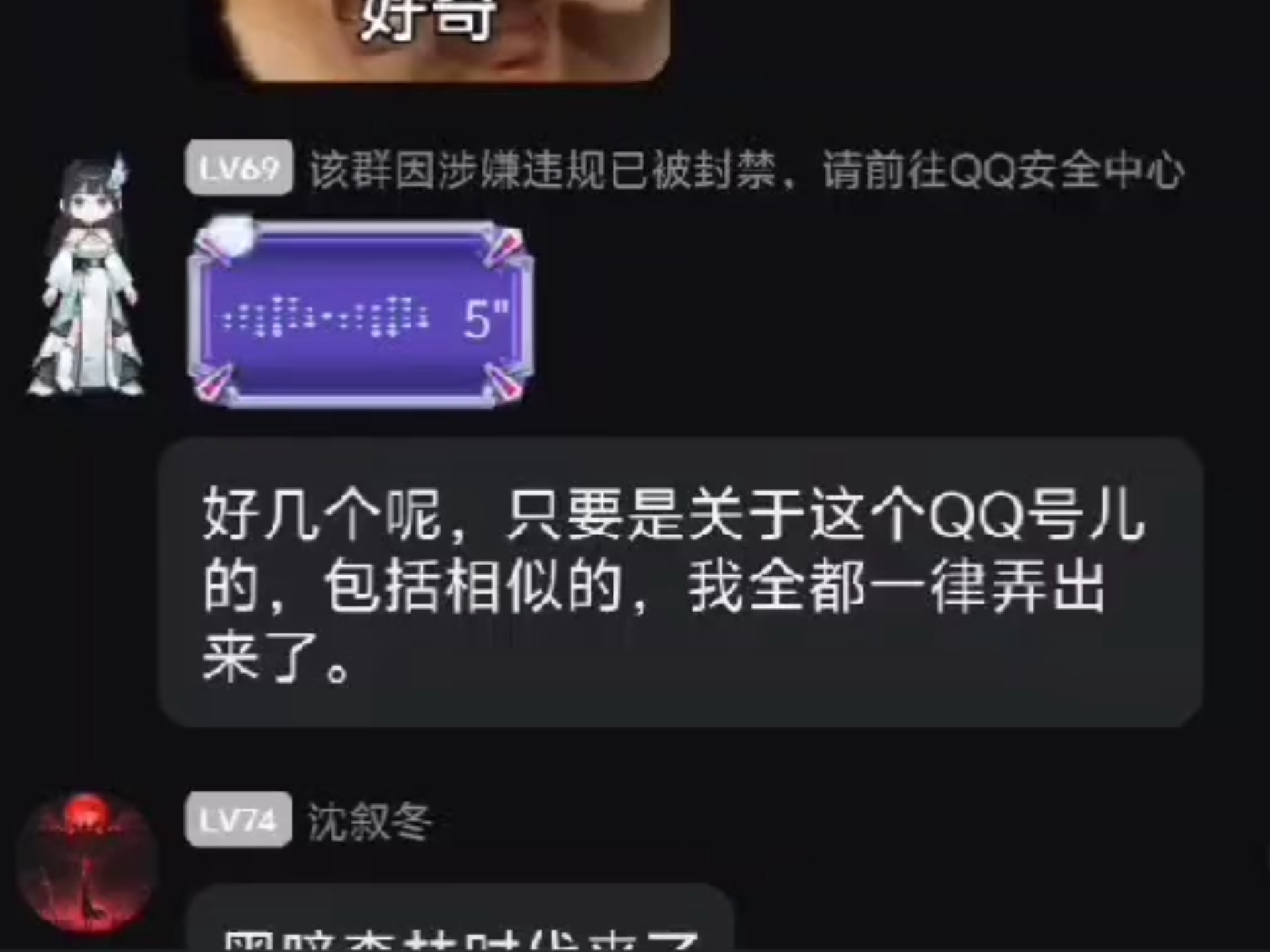Open 沈叙冬's red avatar profile
The width and height of the screenshot is (1270, 952).
[86, 863]
